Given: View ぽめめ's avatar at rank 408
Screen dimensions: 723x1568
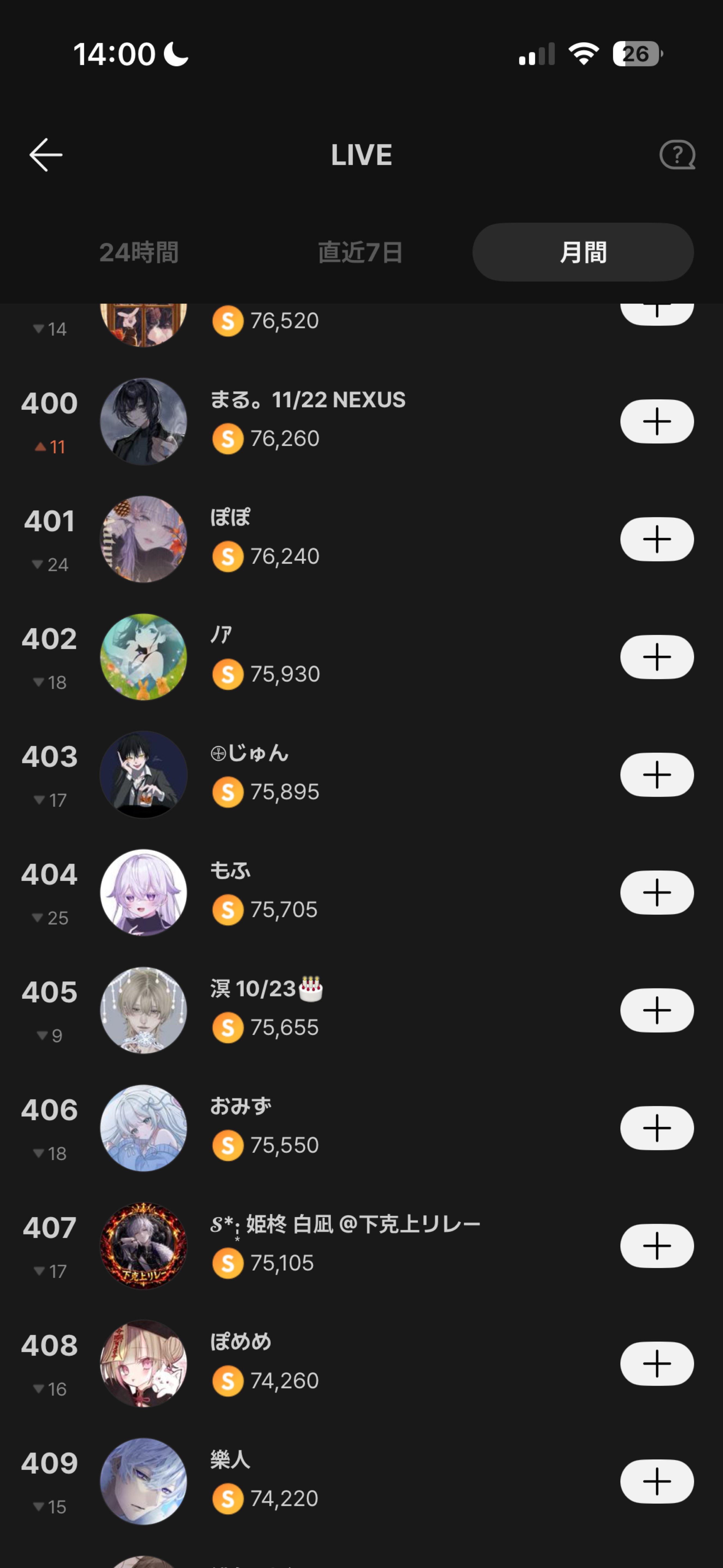Looking at the screenshot, I should [x=143, y=1364].
